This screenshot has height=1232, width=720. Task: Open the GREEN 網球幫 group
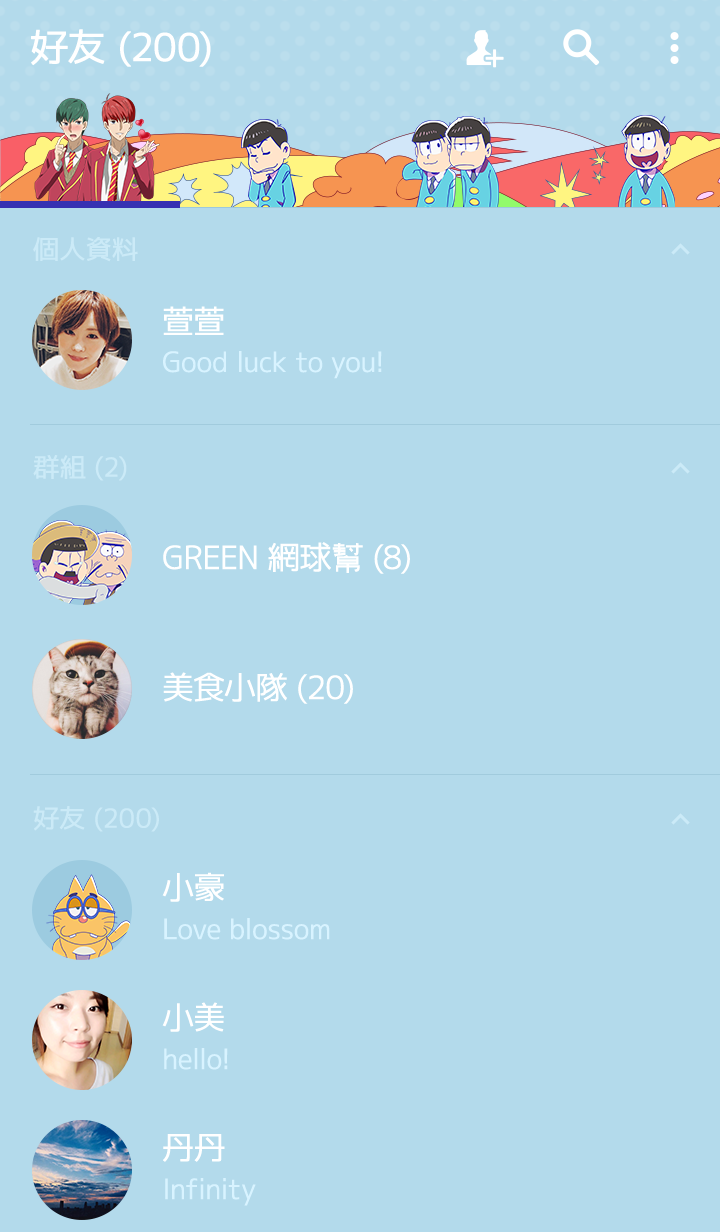click(x=286, y=558)
